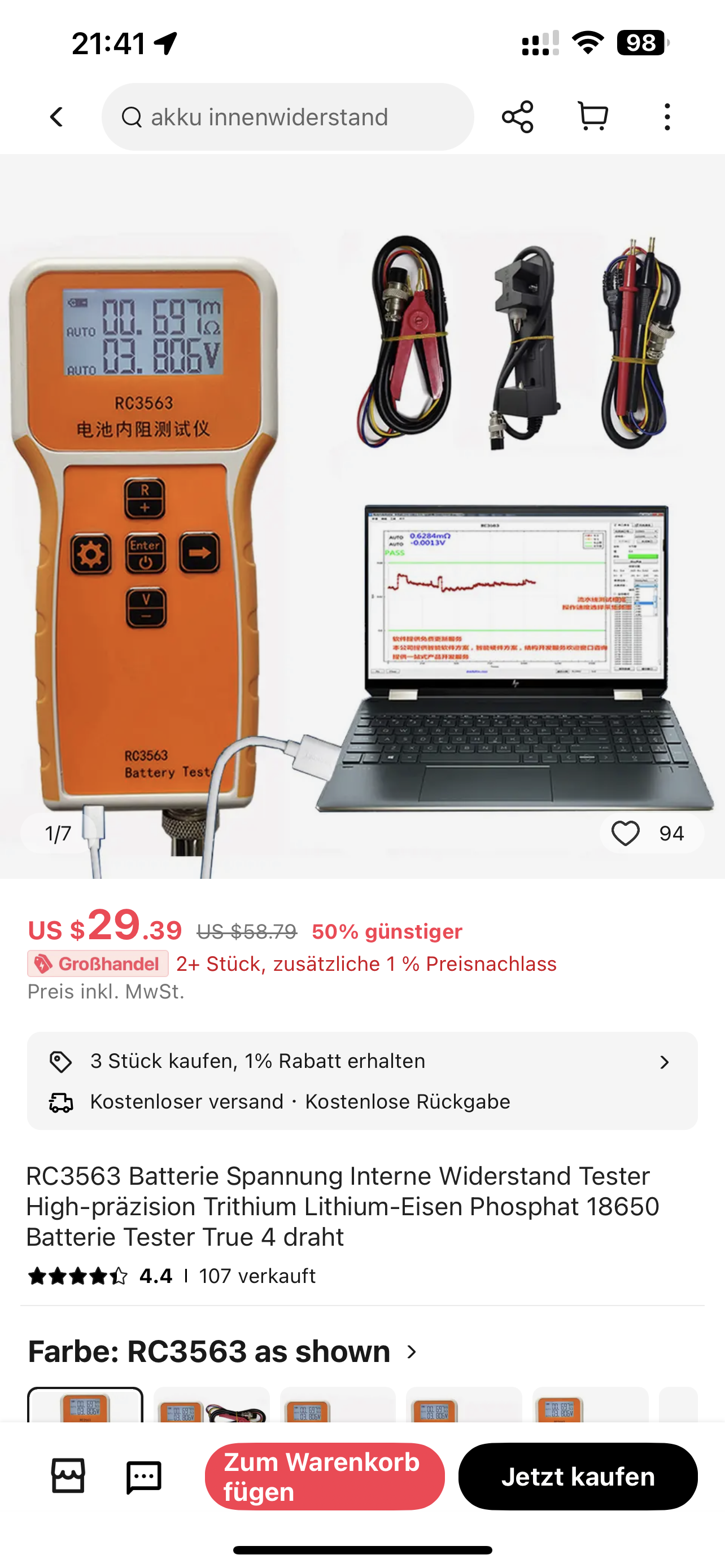The image size is (725, 1568).
Task: Open the shopping cart
Action: point(592,116)
